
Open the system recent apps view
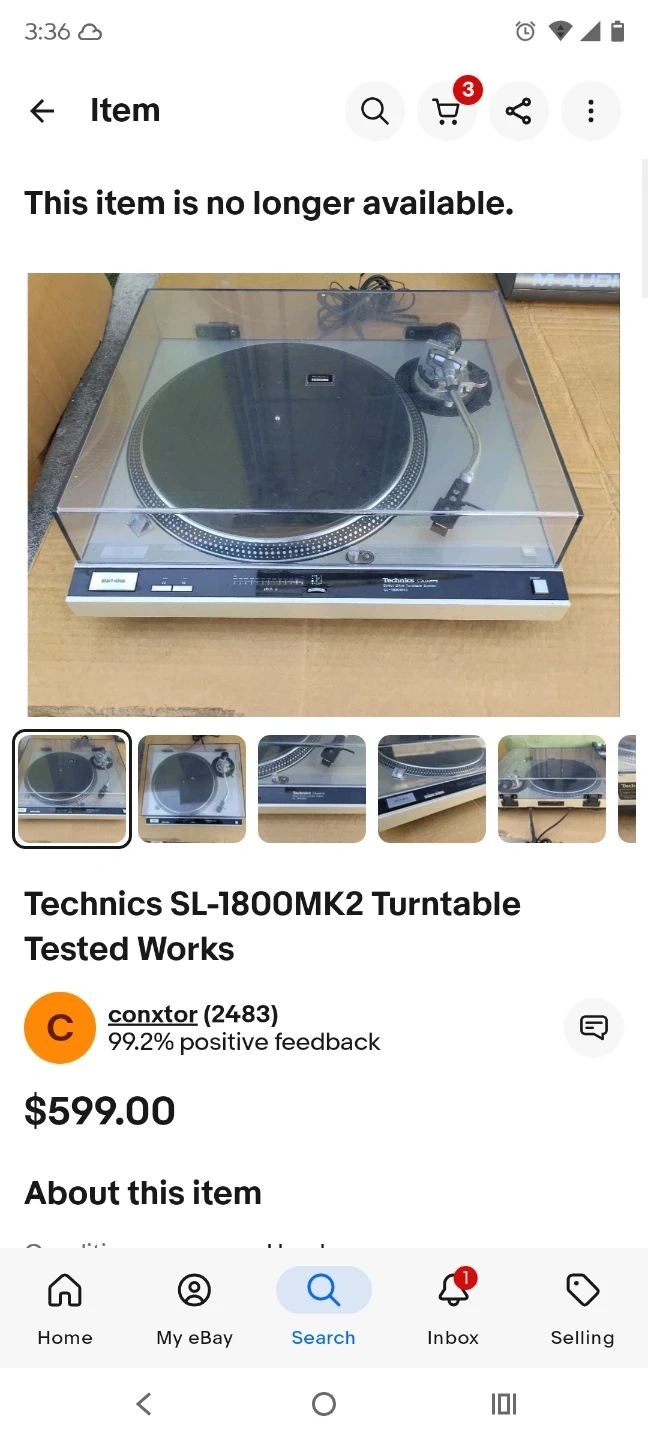tap(504, 1404)
